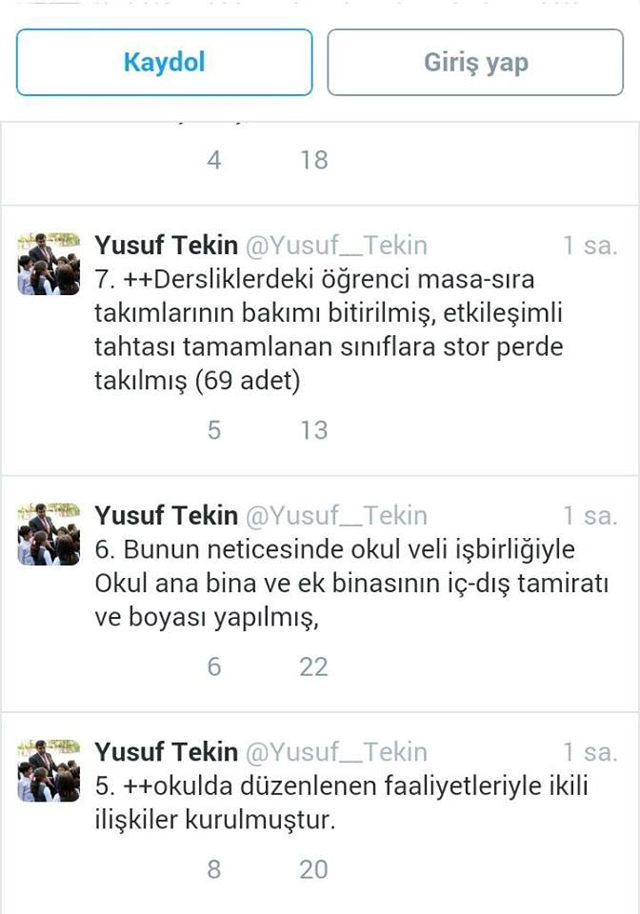
Task: Open Yusuf Tekin's name link on tweet 5
Action: tap(166, 753)
